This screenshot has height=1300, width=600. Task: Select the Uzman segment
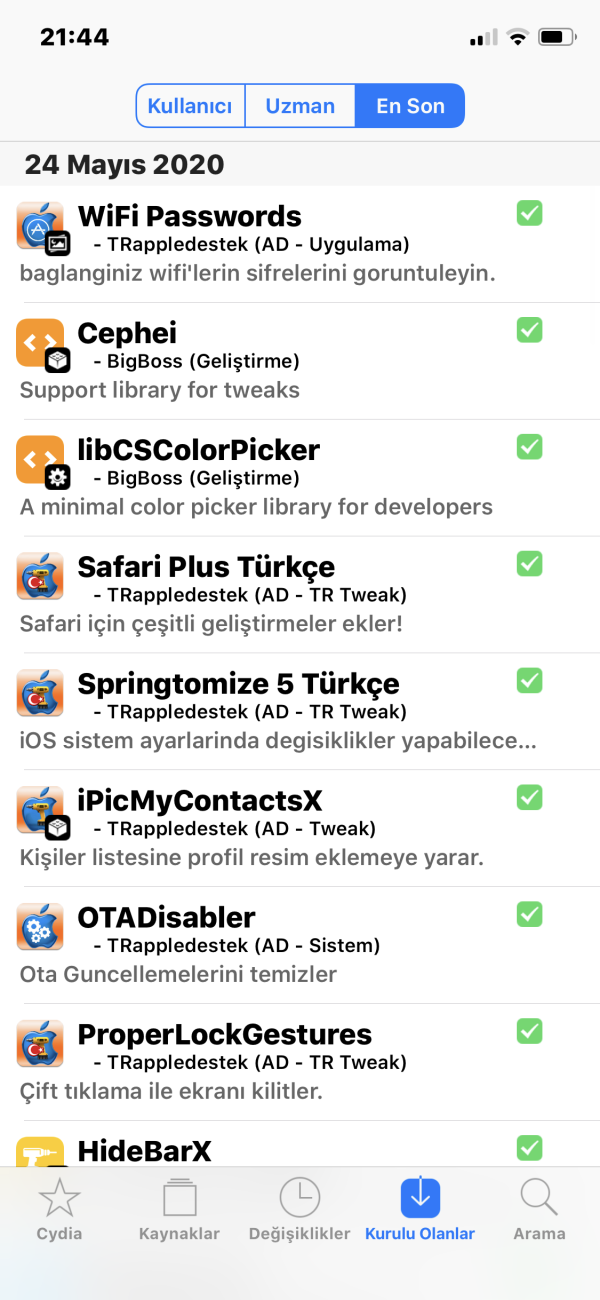300,106
